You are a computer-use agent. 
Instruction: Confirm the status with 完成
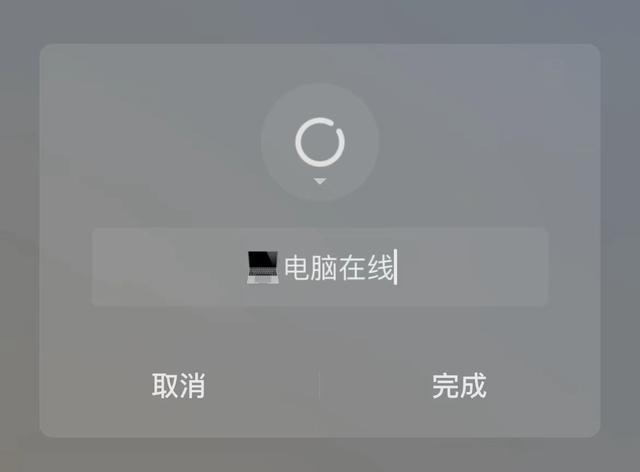459,386
